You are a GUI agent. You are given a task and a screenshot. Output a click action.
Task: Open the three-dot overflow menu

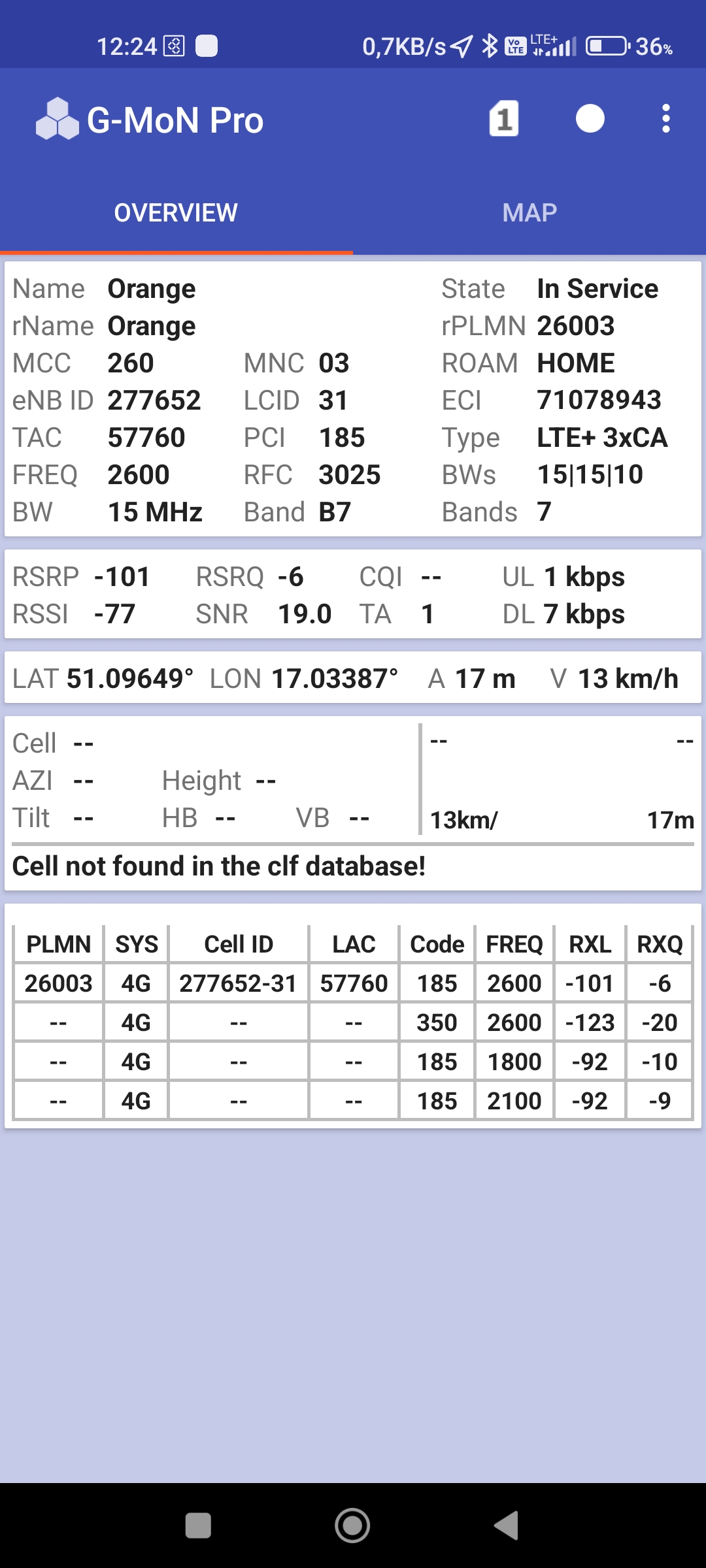[x=665, y=119]
